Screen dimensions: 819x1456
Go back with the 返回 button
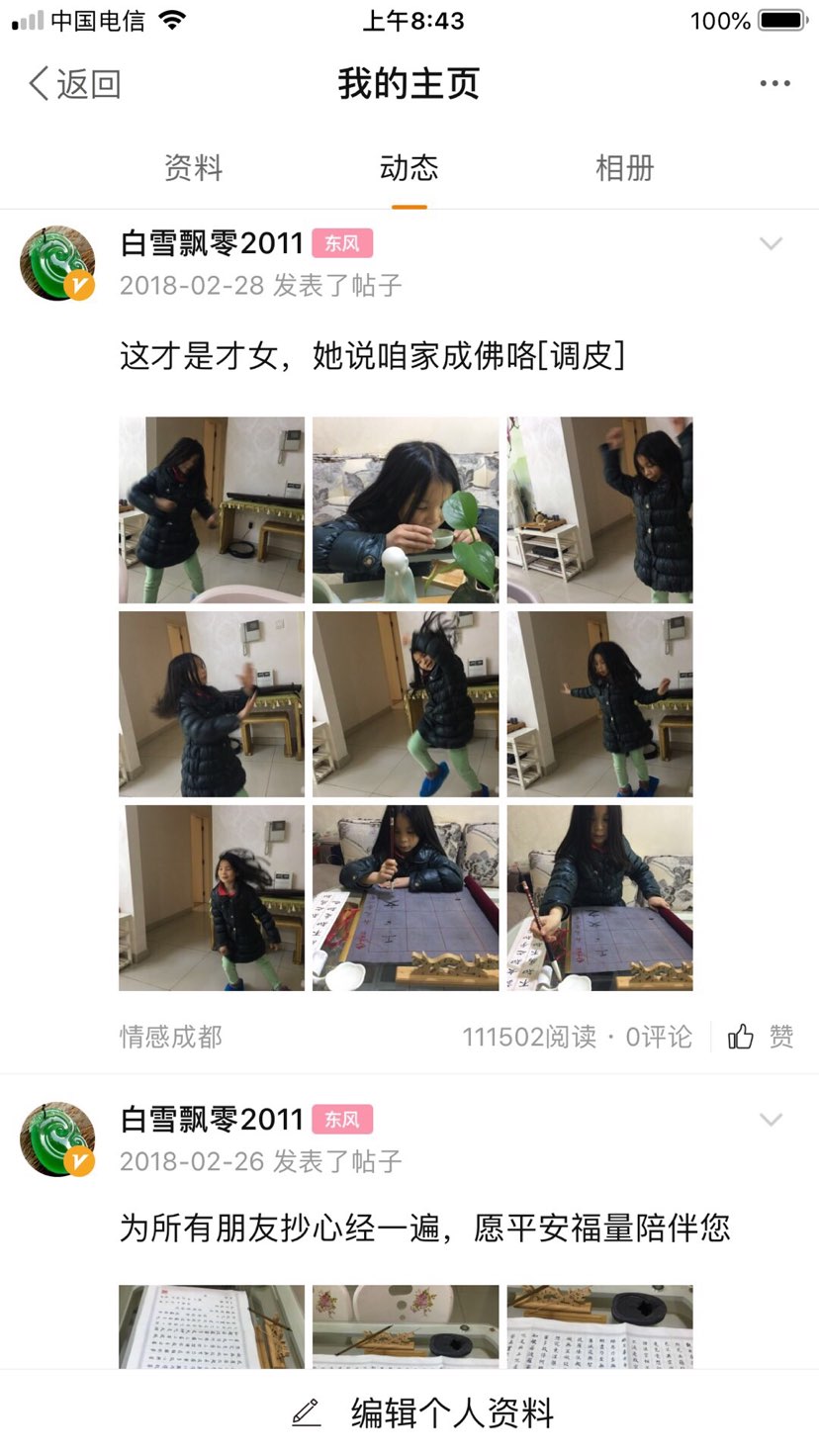(x=74, y=84)
